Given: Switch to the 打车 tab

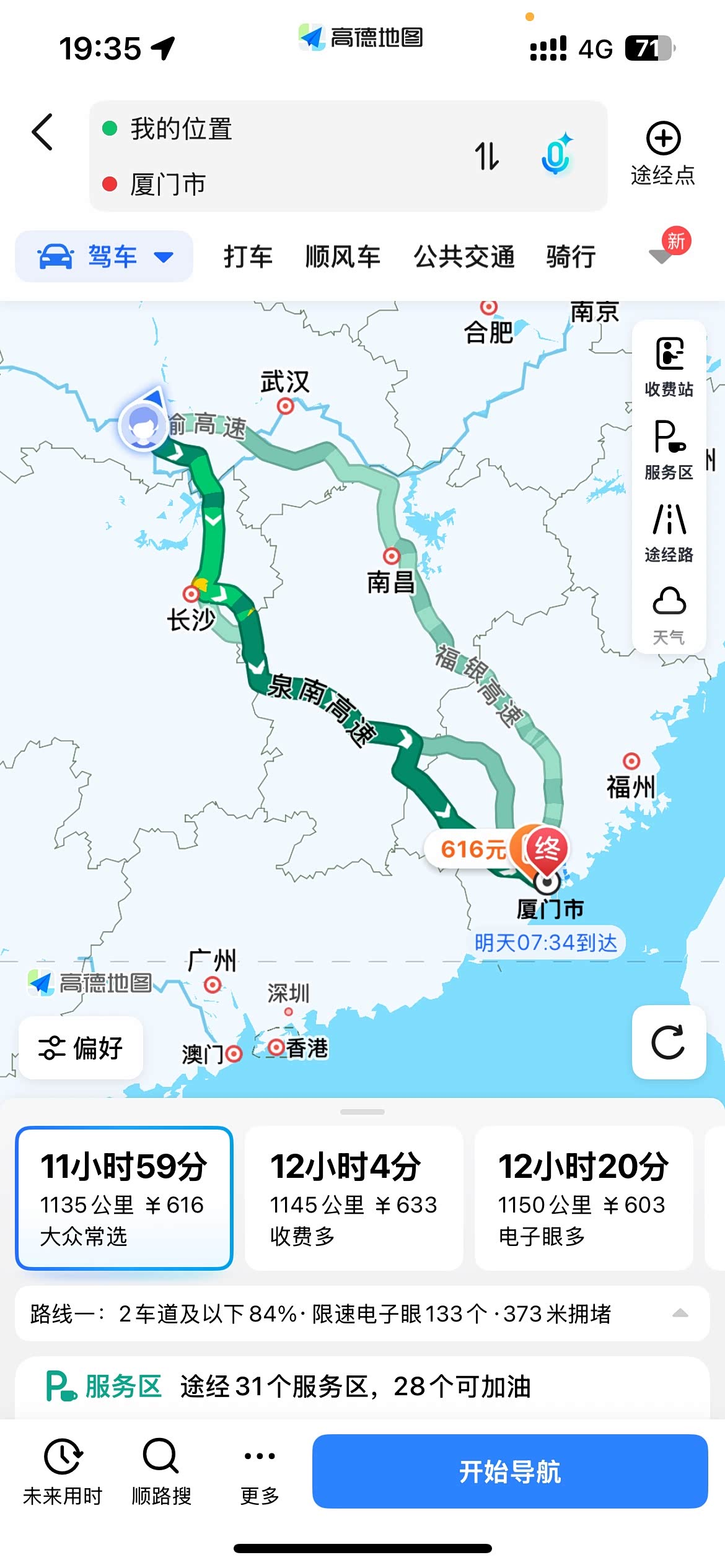Looking at the screenshot, I should 248,256.
